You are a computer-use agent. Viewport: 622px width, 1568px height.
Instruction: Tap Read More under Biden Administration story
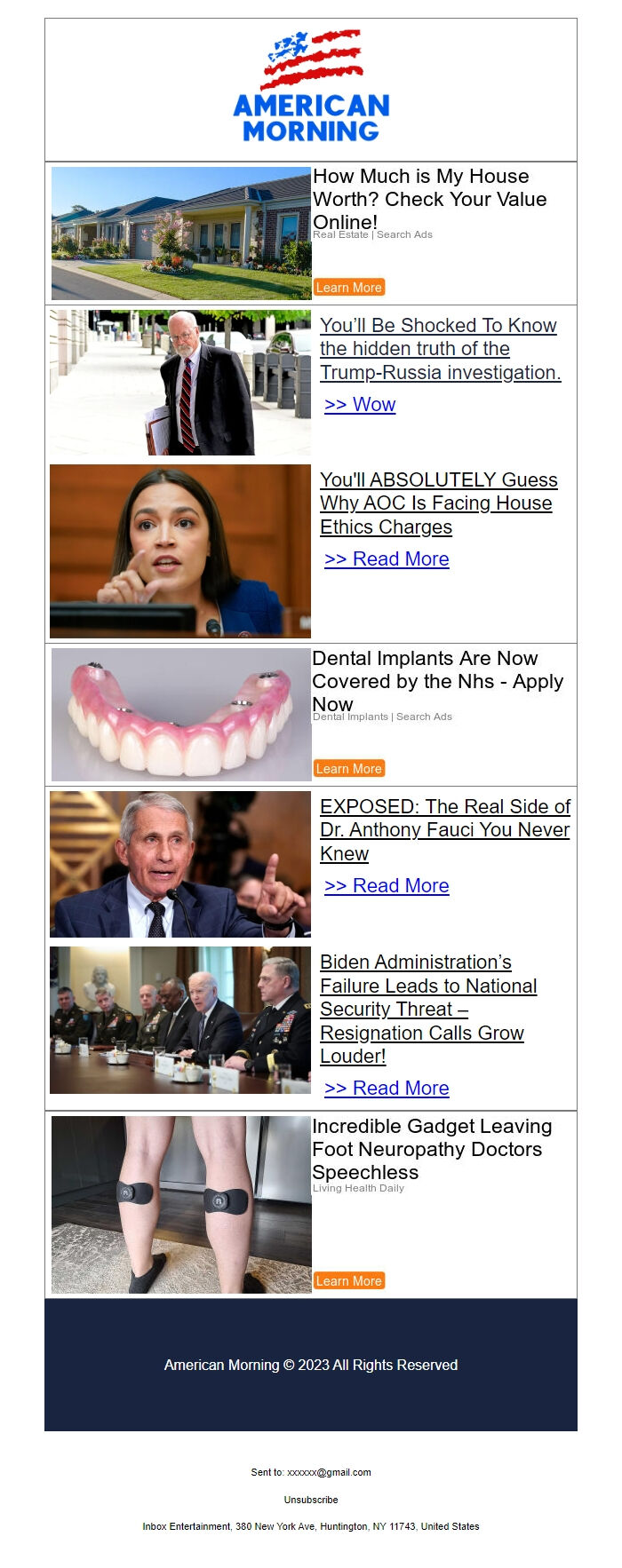[387, 1089]
